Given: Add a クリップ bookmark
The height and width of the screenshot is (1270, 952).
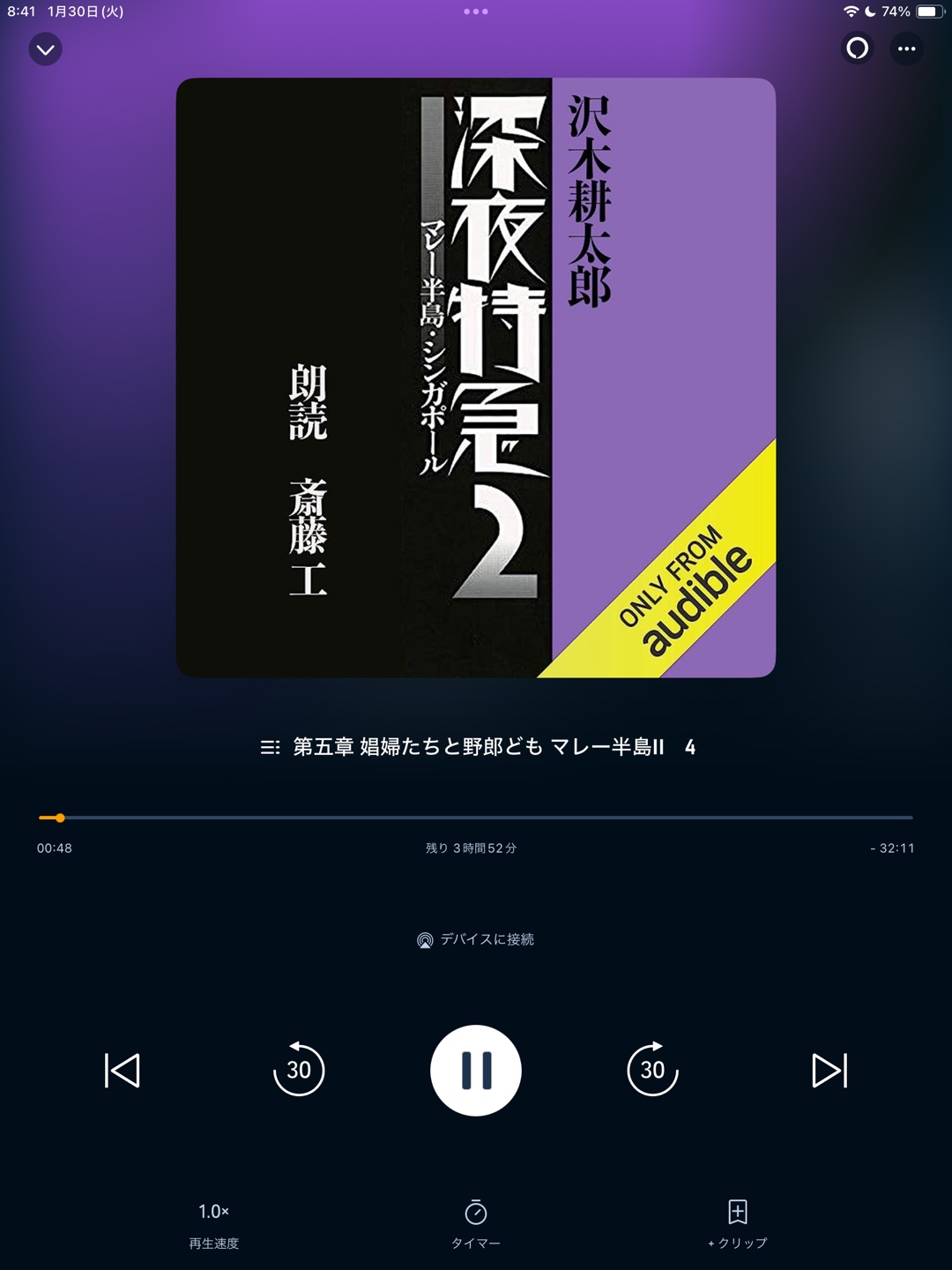Looking at the screenshot, I should coord(738,1224).
